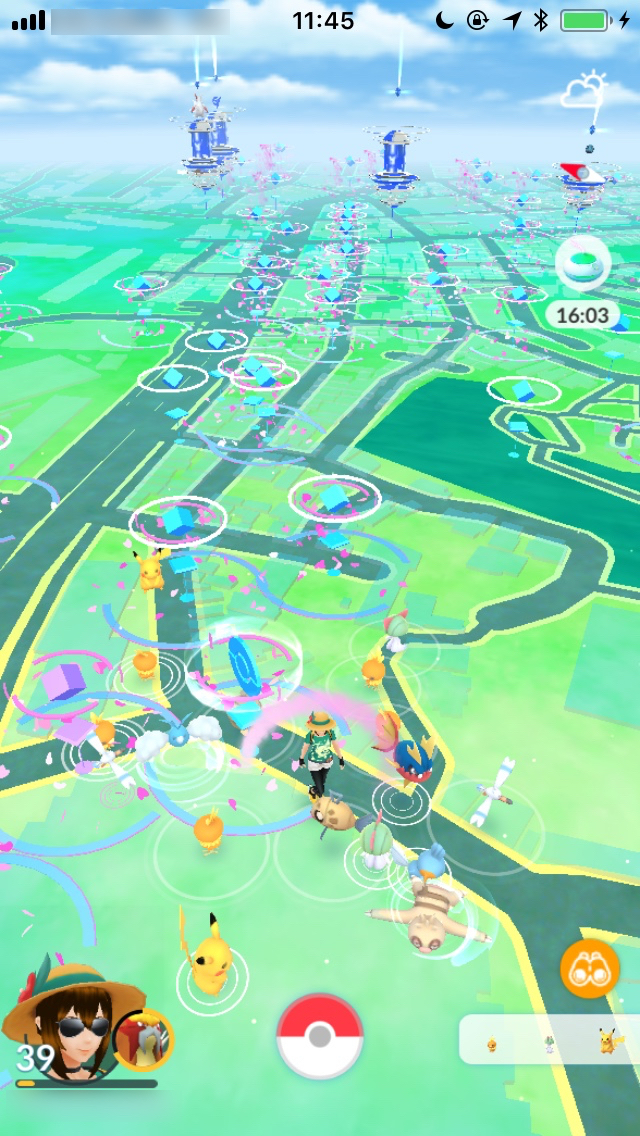Open the field research binoculars button
Screen dimensions: 640x1136
pyautogui.click(x=590, y=968)
